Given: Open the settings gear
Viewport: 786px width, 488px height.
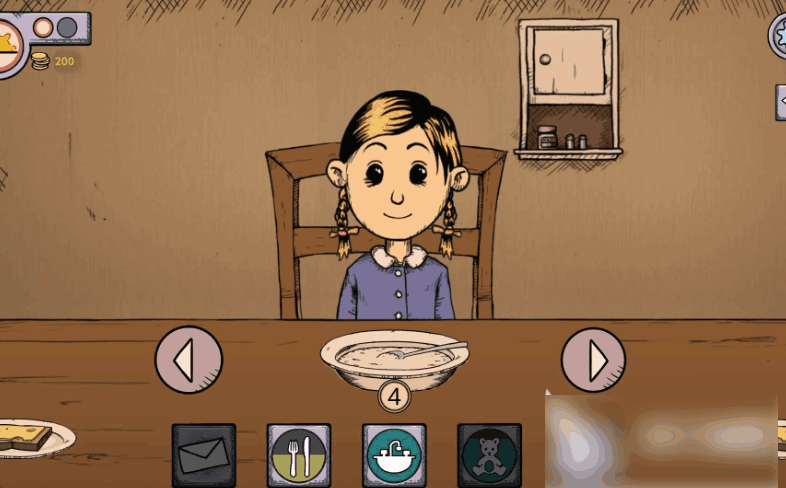Looking at the screenshot, I should 779,36.
